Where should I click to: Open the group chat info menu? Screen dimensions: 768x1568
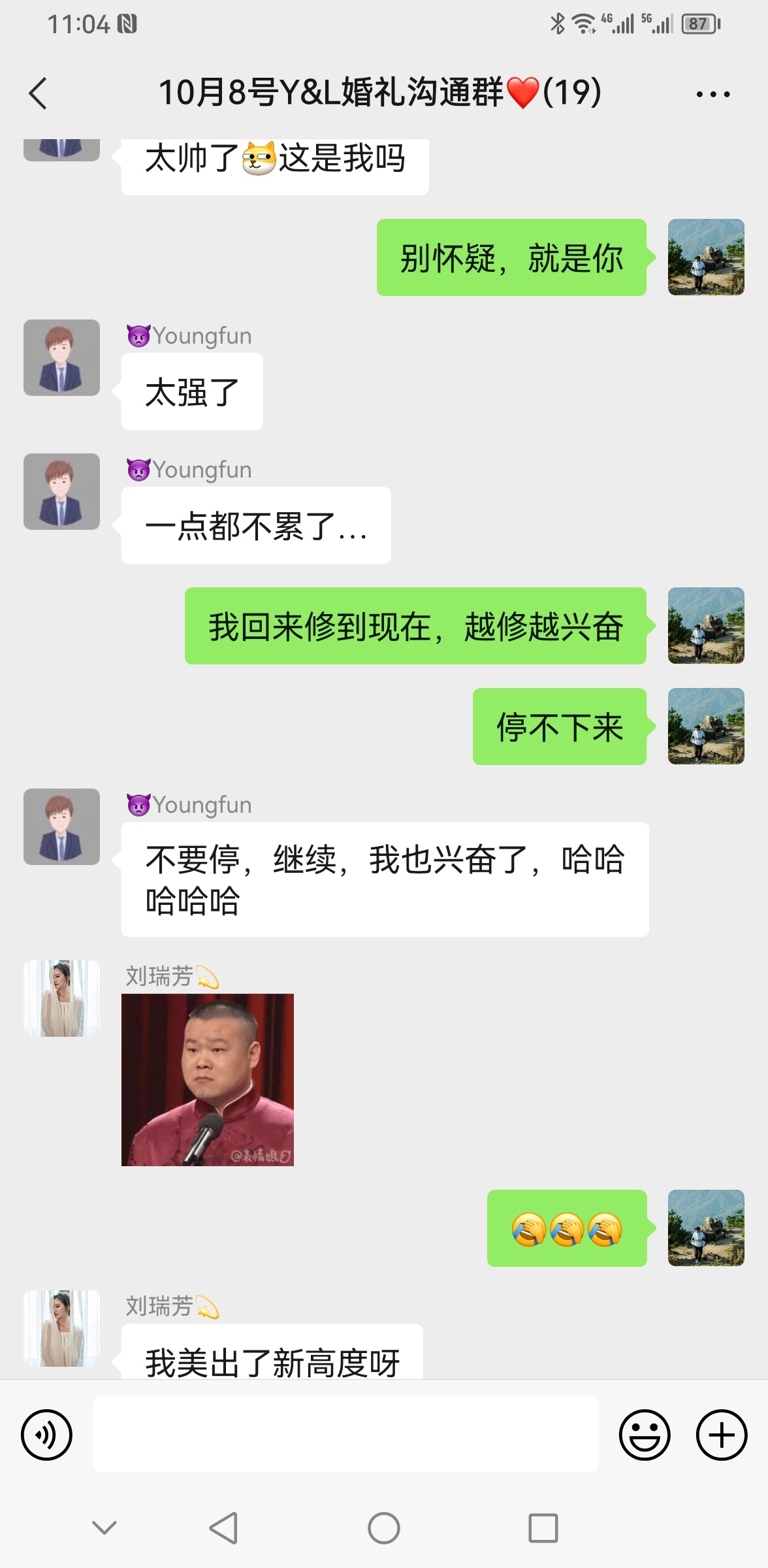coord(712,94)
